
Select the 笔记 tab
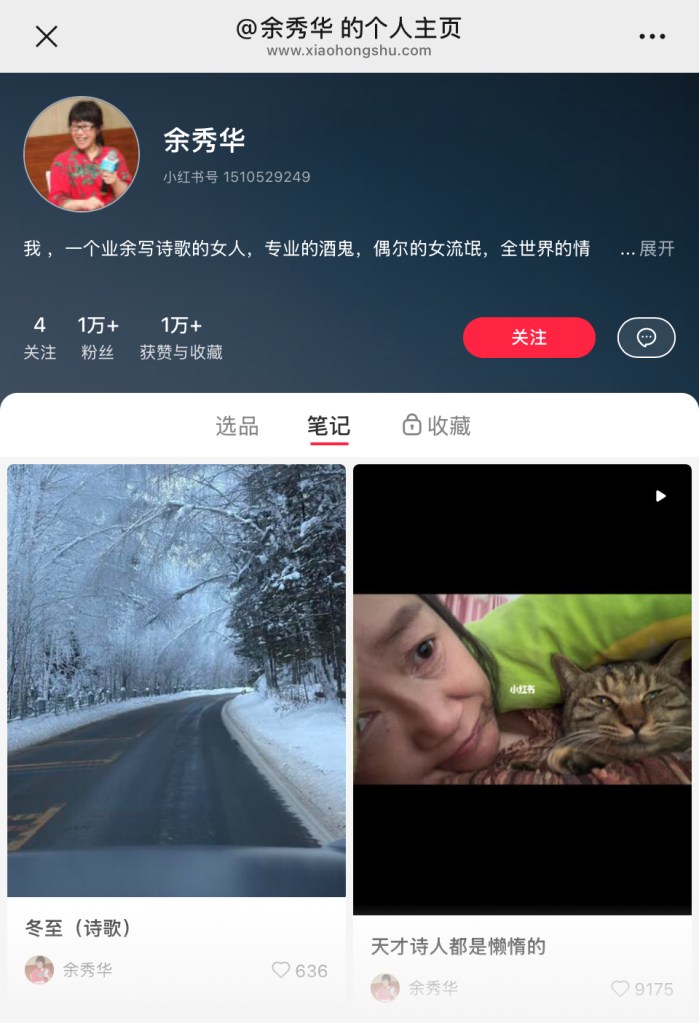[329, 426]
